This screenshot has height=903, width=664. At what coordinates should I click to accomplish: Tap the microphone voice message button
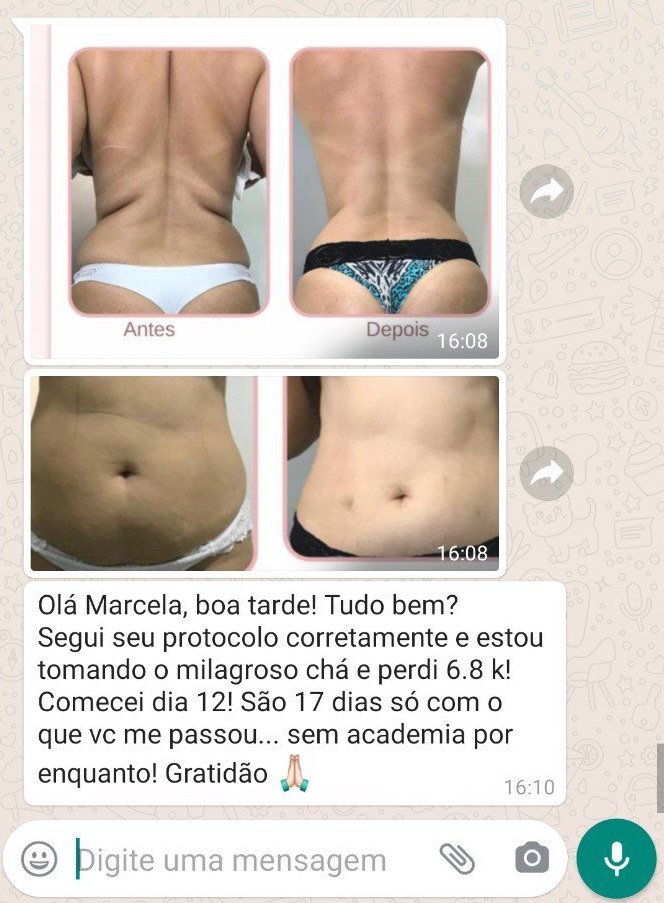(616, 858)
